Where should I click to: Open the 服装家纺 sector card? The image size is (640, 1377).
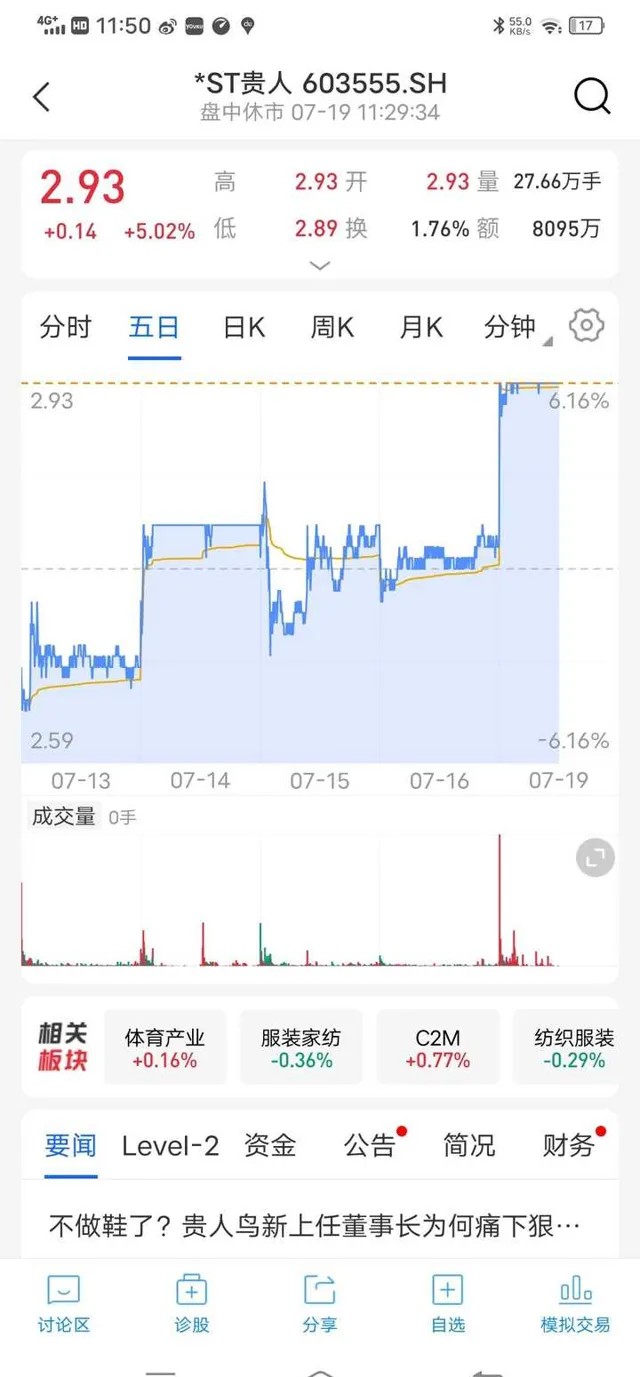point(301,1048)
